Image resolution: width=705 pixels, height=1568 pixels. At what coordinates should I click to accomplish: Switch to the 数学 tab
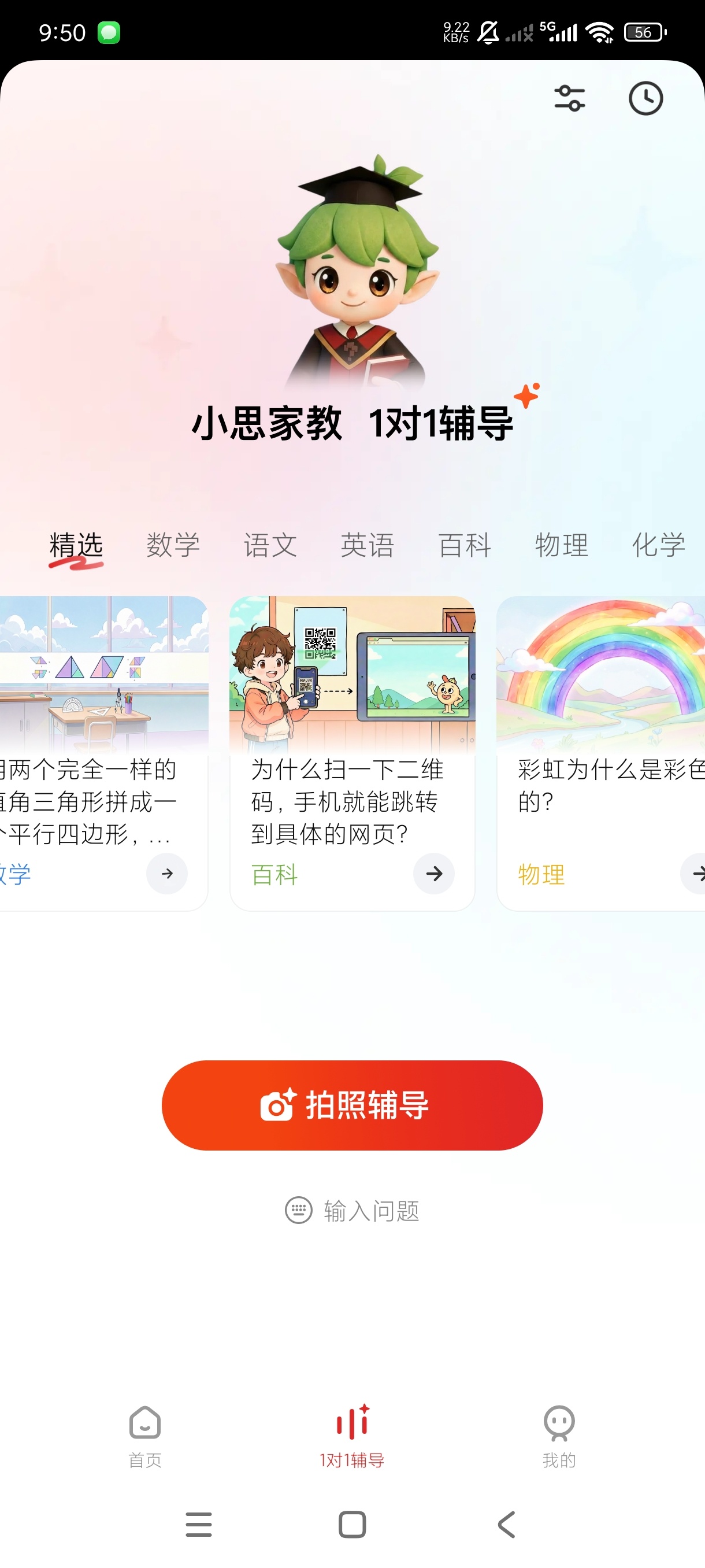click(x=173, y=545)
